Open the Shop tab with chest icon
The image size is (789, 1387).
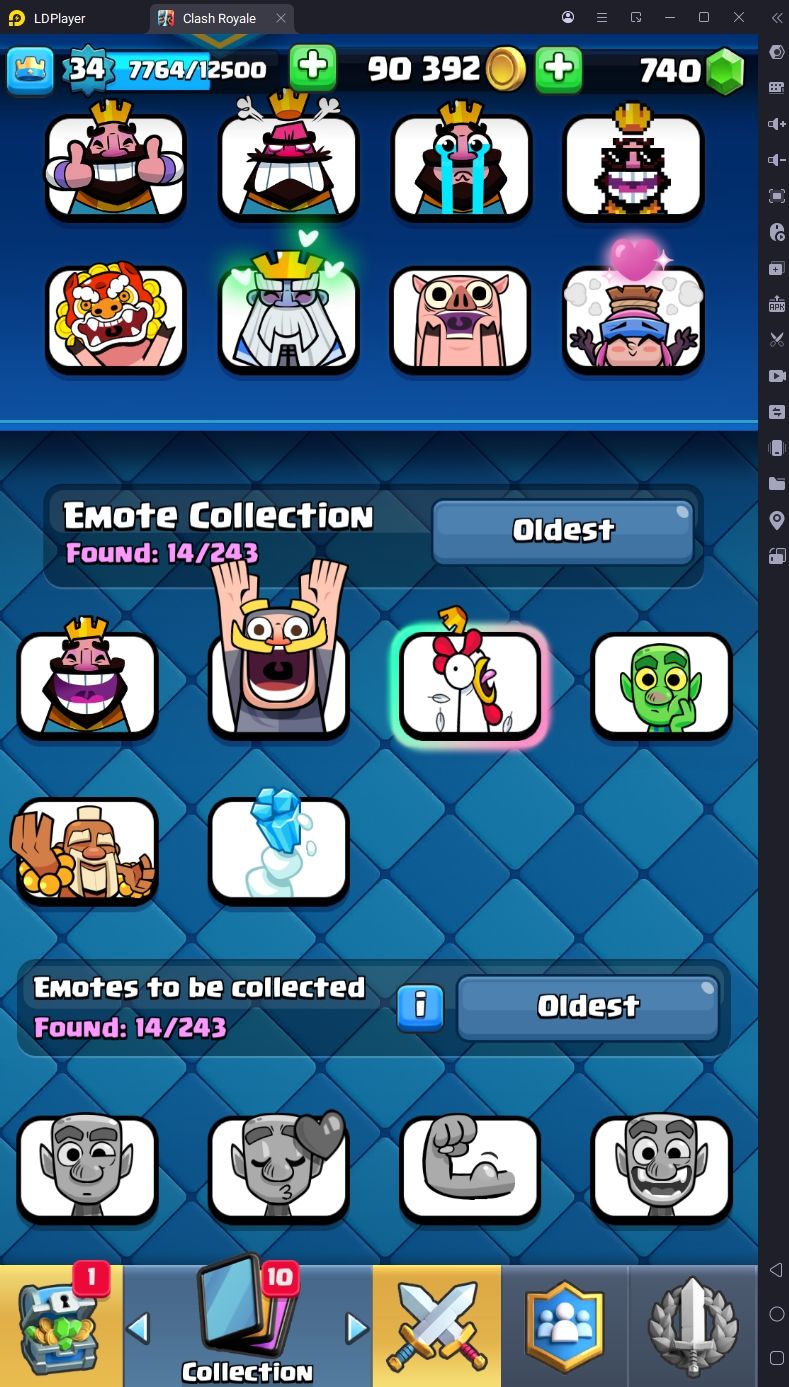pos(60,1325)
